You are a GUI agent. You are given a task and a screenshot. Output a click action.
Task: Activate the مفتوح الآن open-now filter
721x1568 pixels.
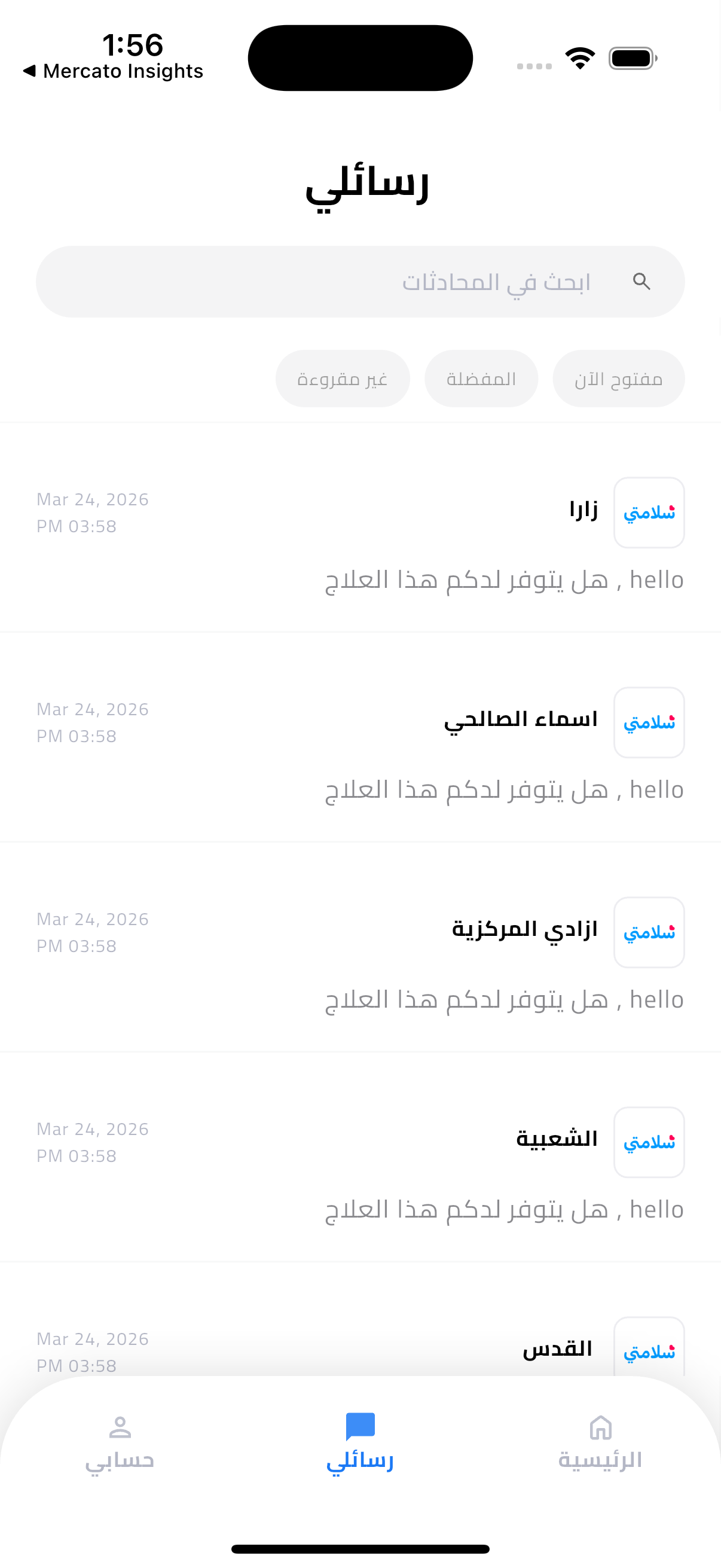[x=618, y=378]
